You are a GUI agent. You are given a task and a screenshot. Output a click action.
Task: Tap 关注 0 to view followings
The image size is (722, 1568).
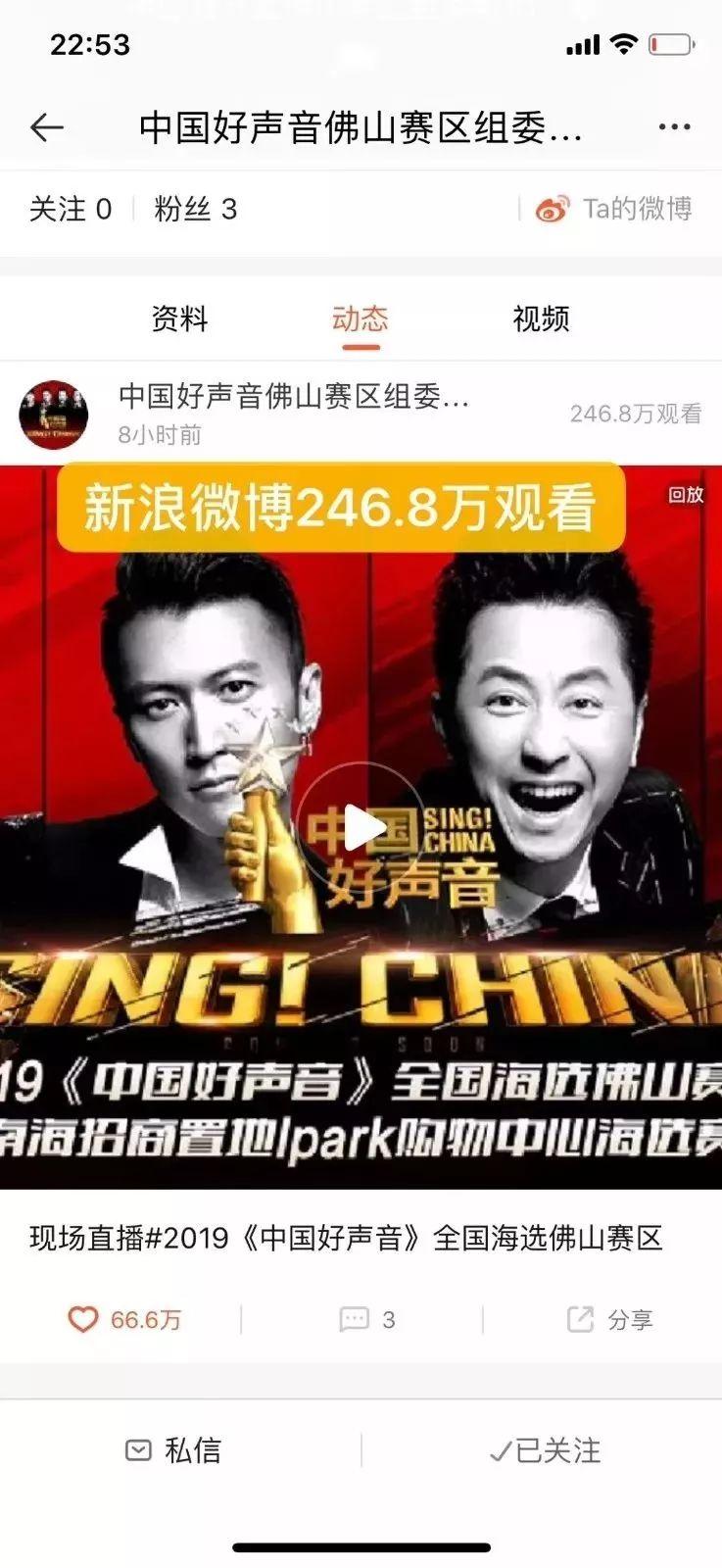coord(73,208)
